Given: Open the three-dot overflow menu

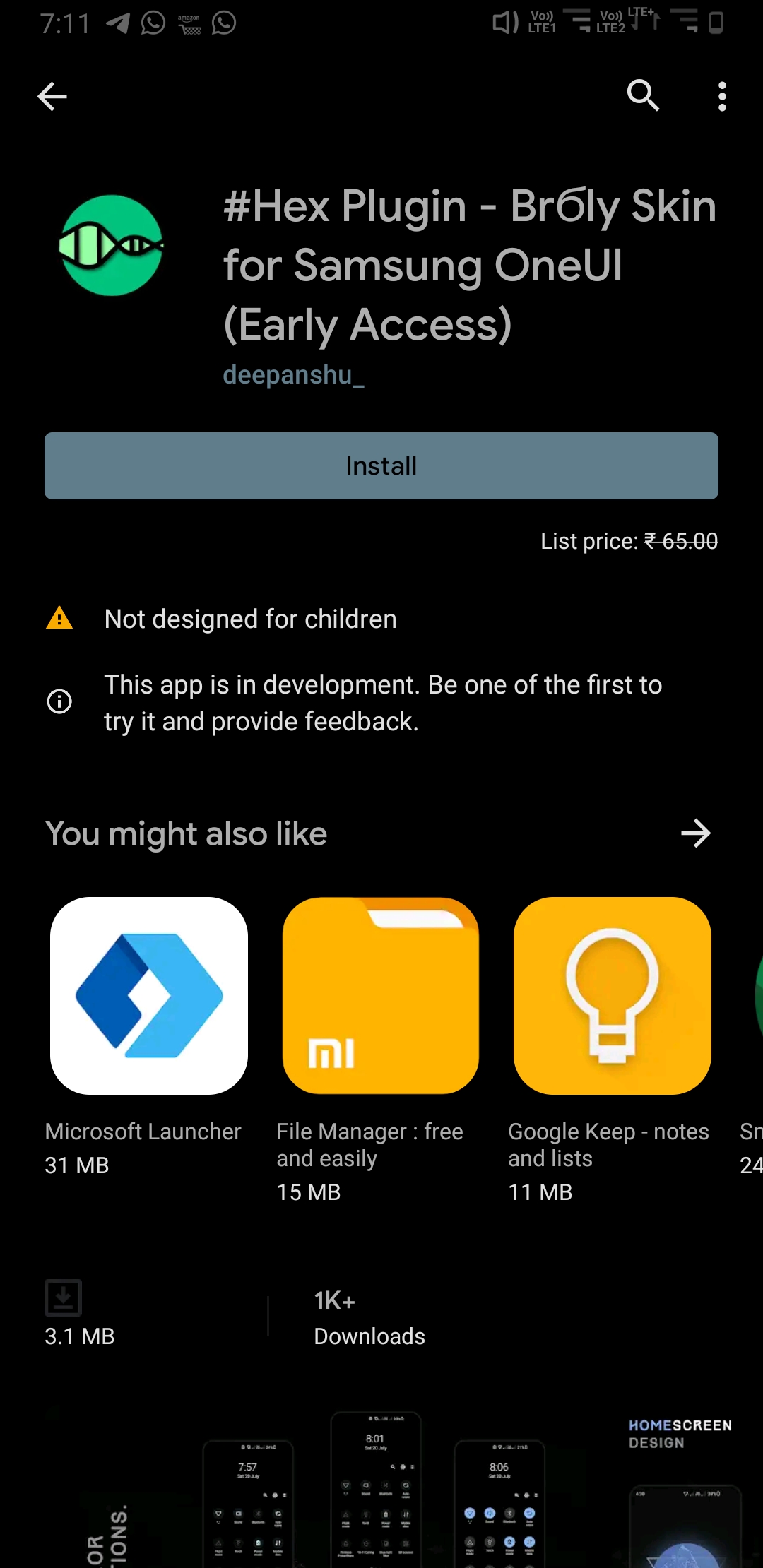Looking at the screenshot, I should click(721, 96).
